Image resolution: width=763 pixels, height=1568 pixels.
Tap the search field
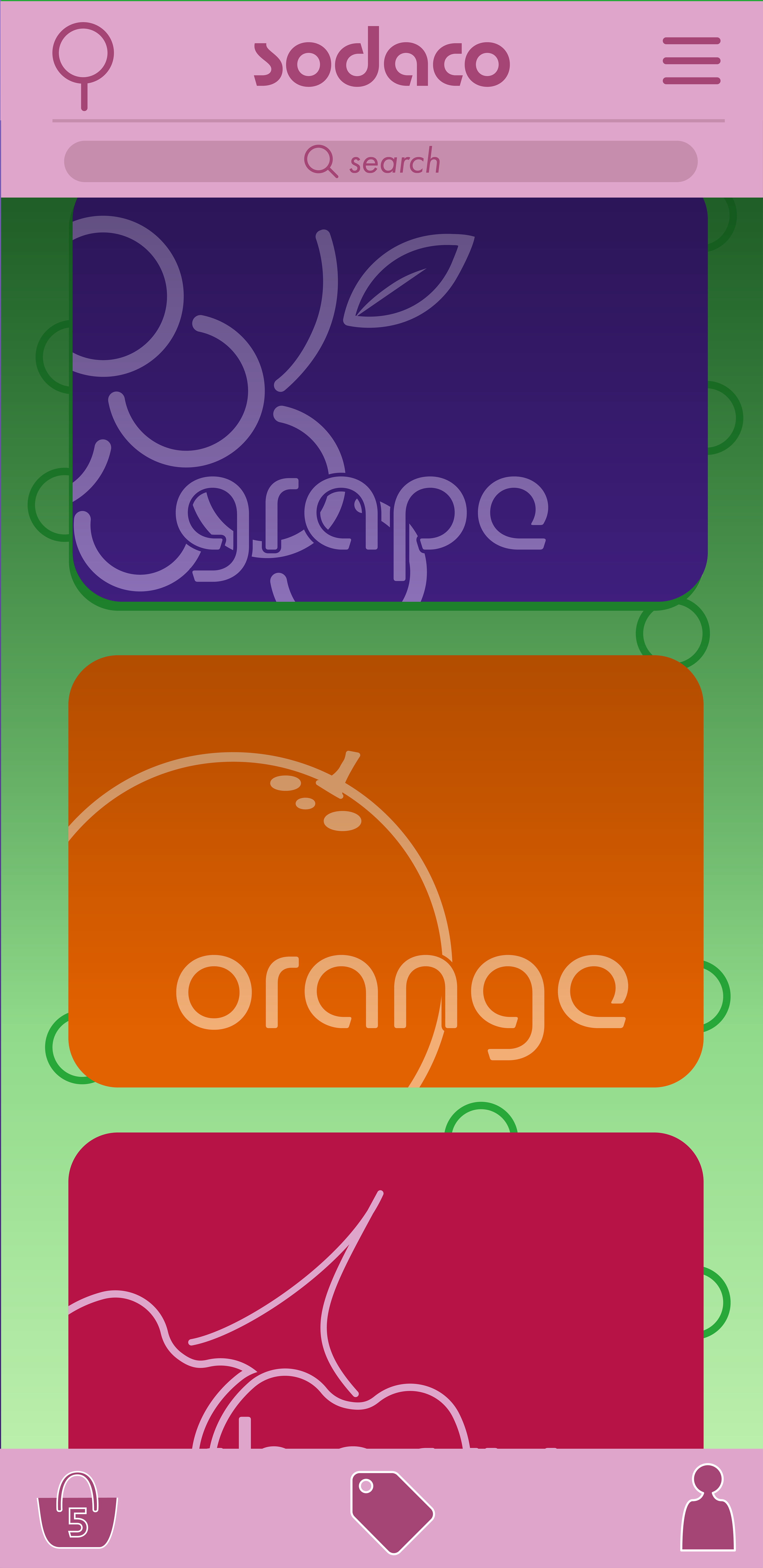click(381, 161)
